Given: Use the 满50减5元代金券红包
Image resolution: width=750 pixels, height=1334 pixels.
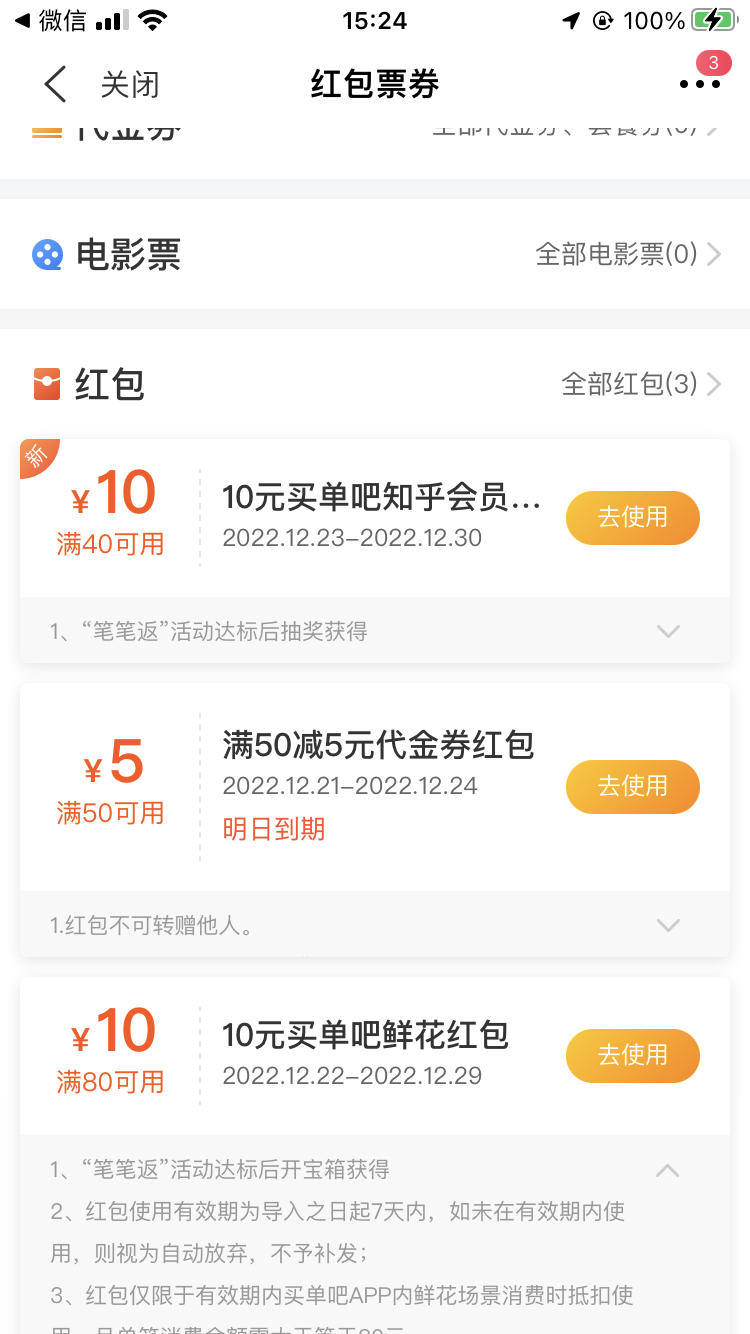Looking at the screenshot, I should tap(633, 786).
